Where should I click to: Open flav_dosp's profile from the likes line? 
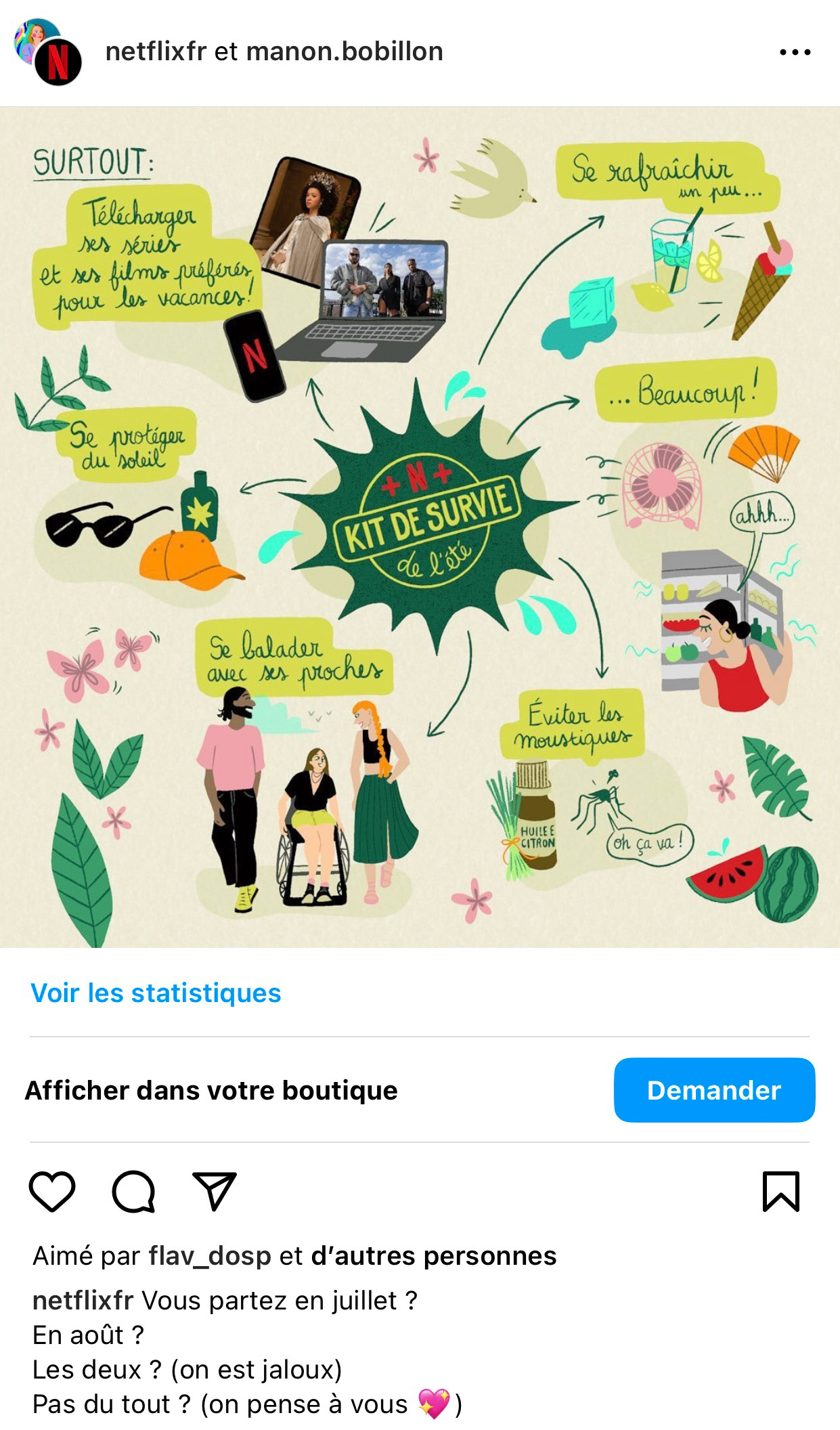click(210, 1256)
